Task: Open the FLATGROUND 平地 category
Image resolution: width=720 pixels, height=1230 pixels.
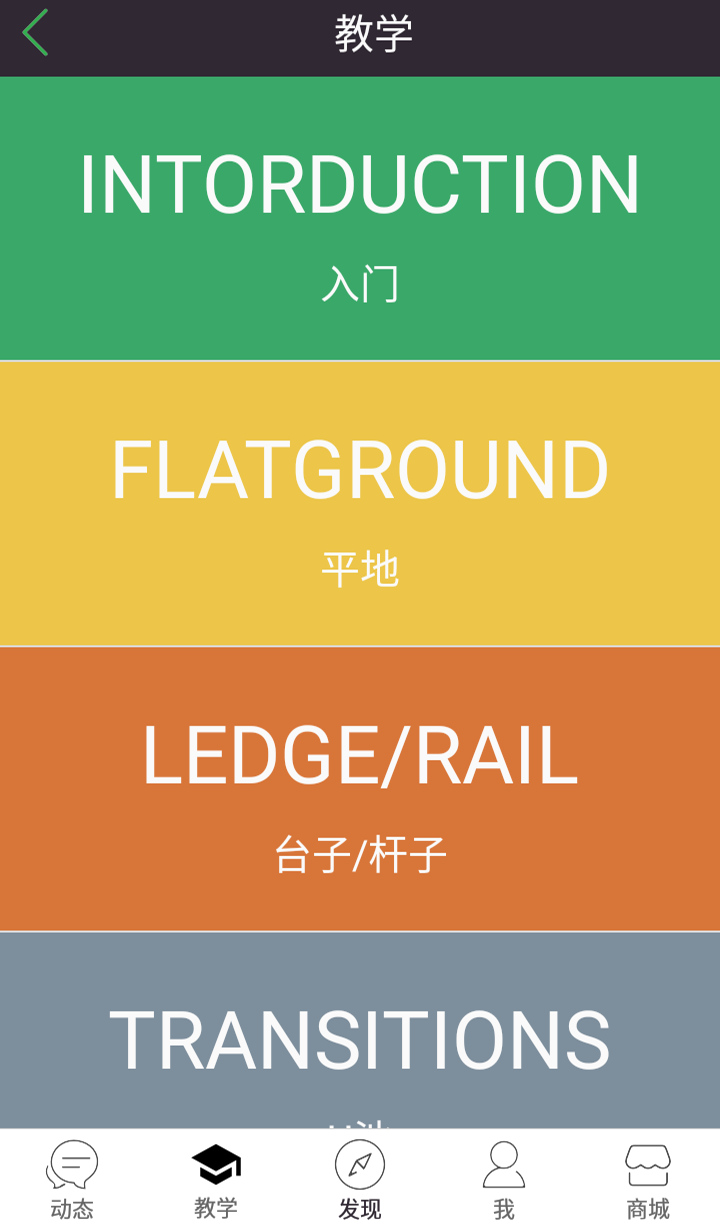Action: (360, 503)
